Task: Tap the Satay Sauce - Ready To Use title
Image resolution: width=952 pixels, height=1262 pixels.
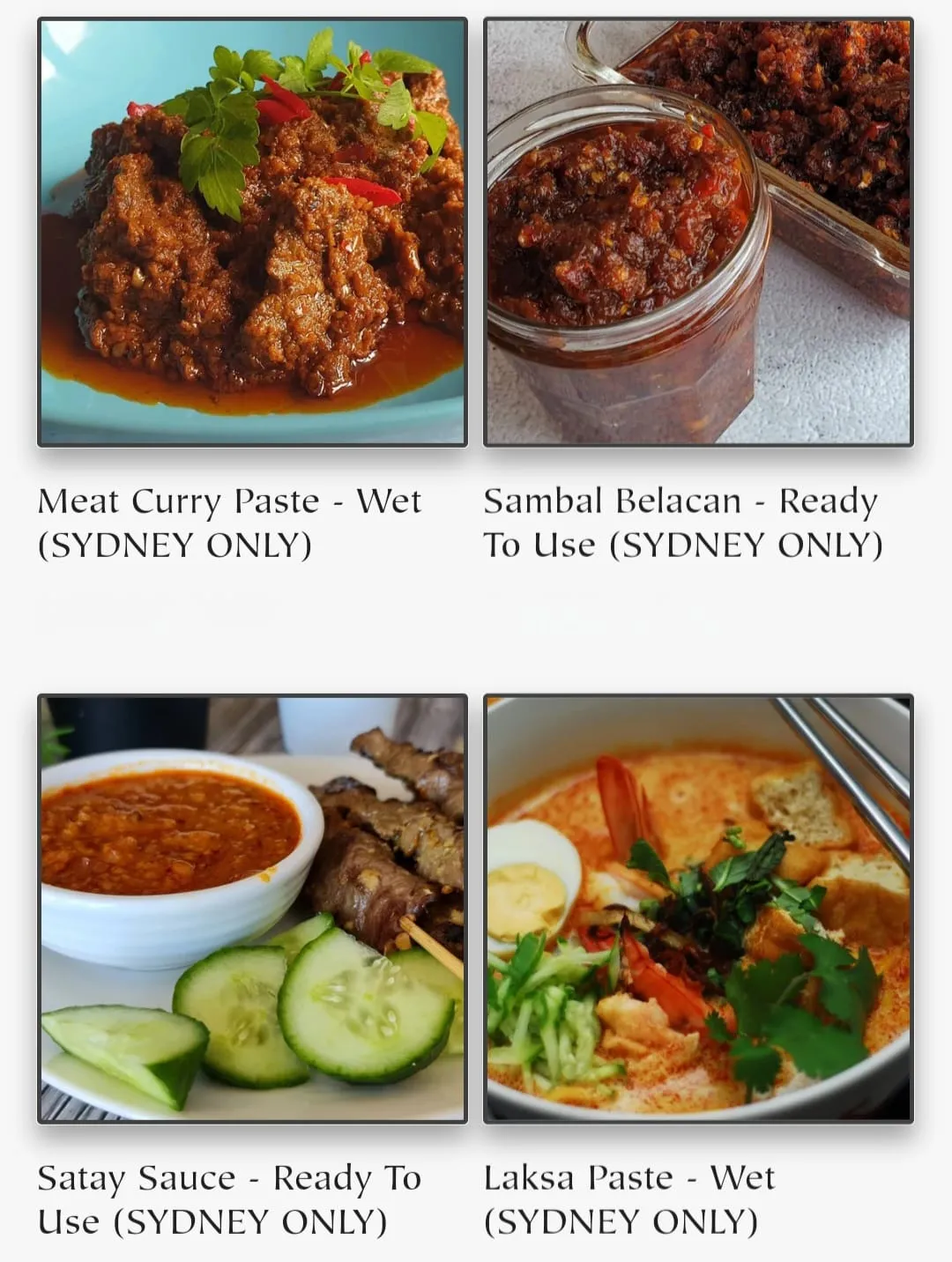Action: (229, 1199)
